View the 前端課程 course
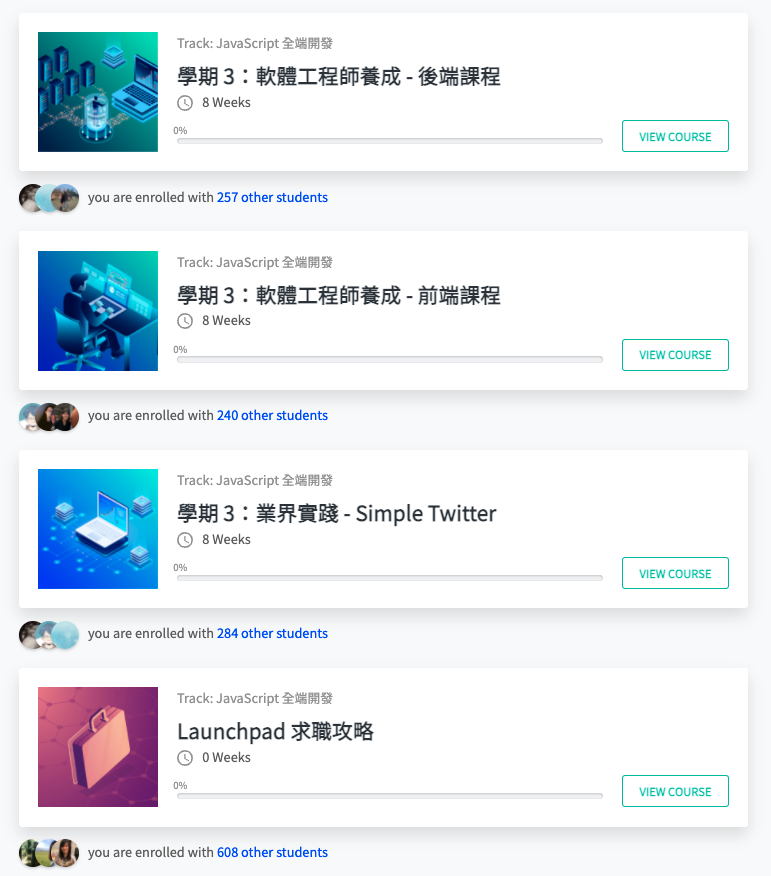 pos(675,355)
